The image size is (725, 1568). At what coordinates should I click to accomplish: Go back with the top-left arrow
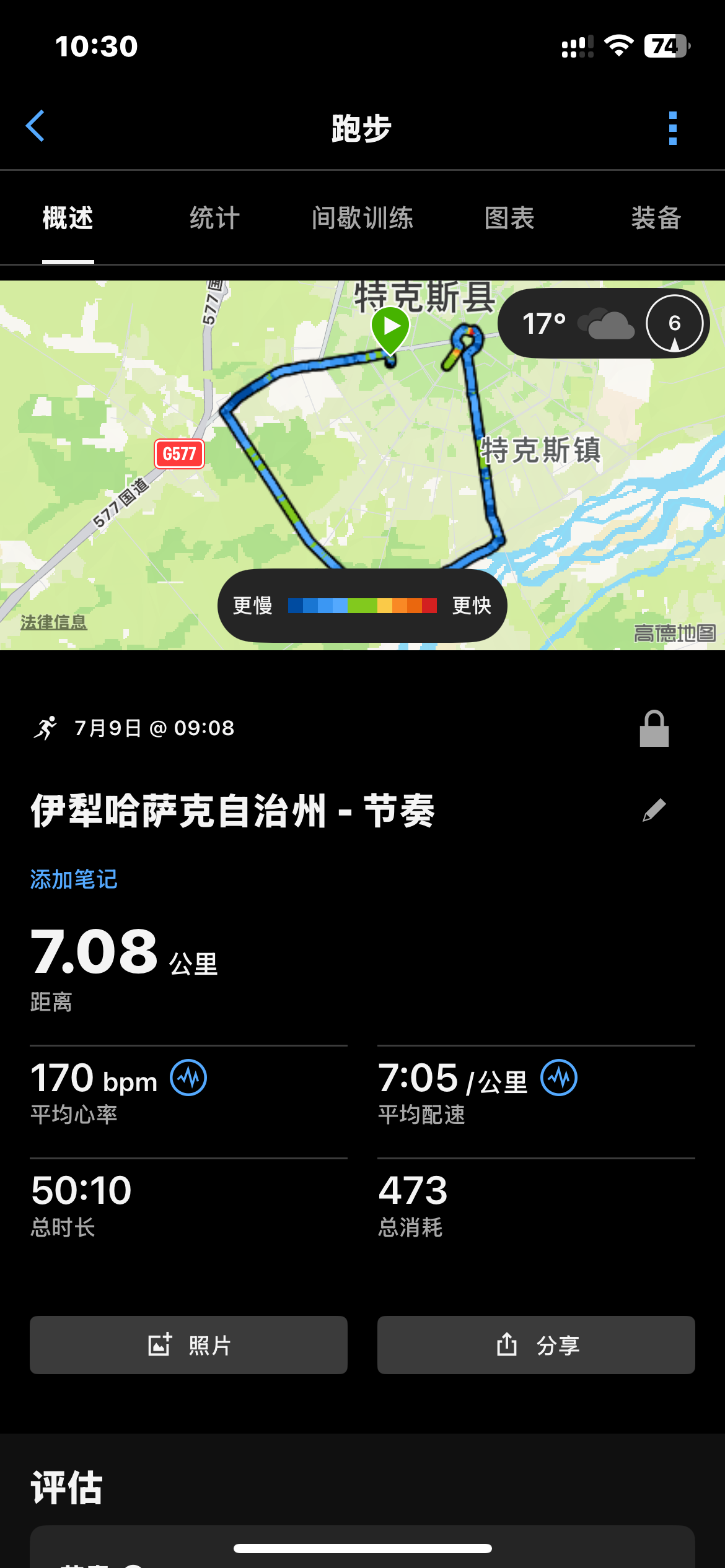tap(35, 126)
